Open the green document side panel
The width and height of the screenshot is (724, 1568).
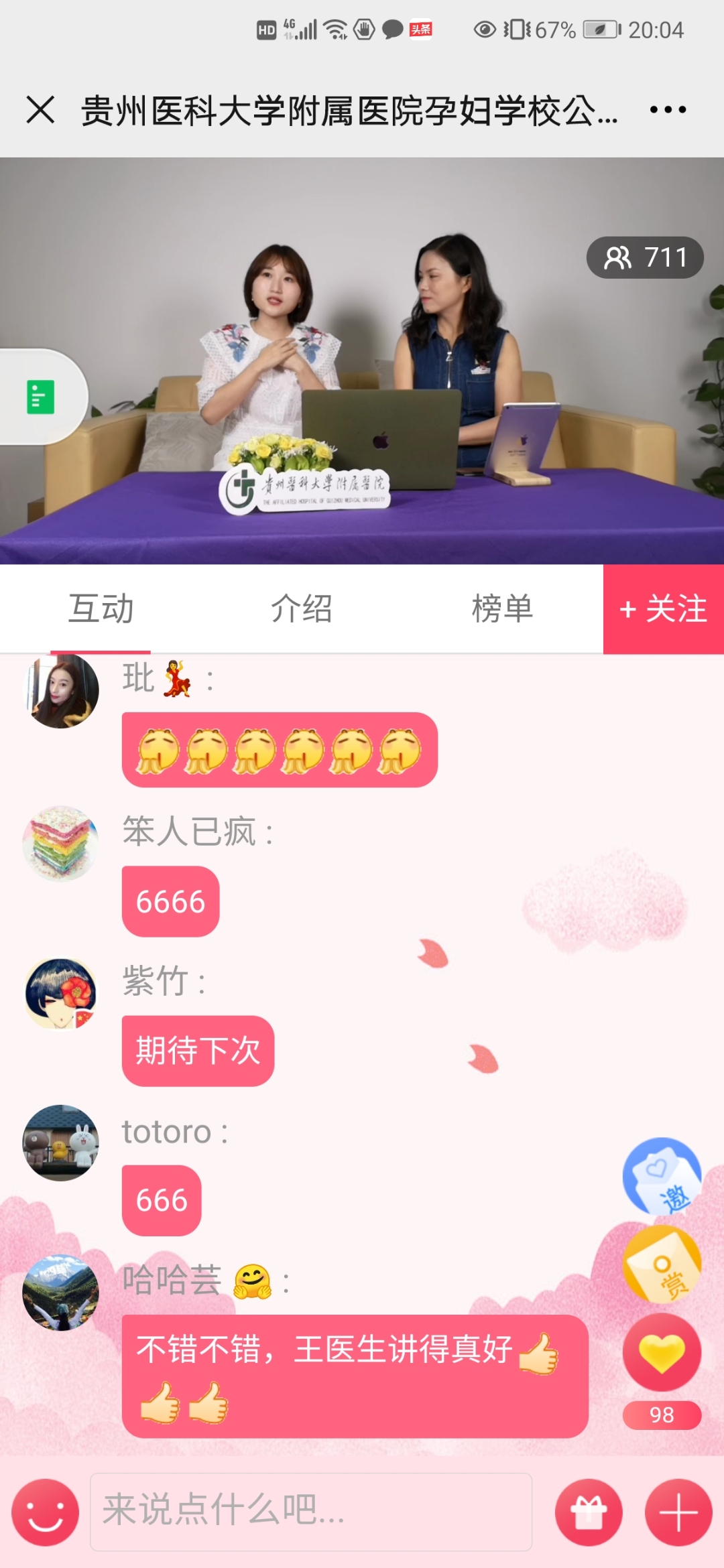coord(40,397)
